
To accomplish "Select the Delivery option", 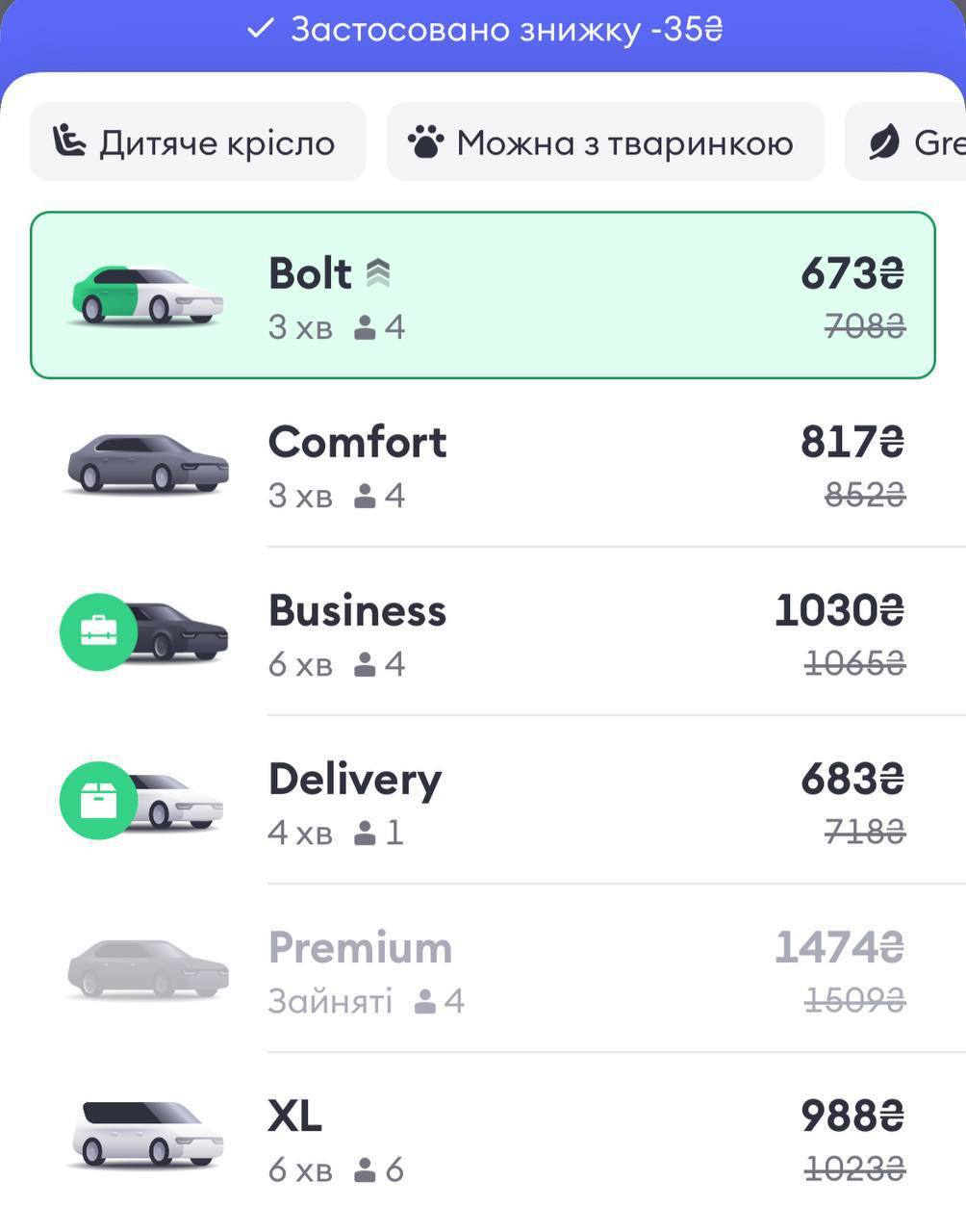I will point(483,802).
